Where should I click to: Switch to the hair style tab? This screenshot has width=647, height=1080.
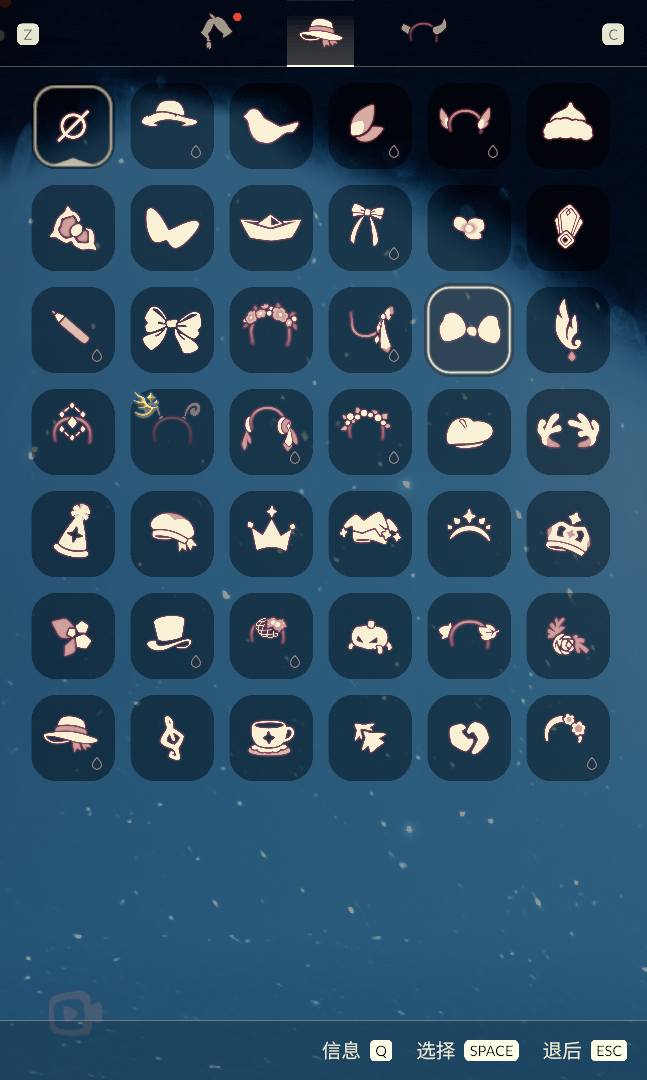coord(216,33)
